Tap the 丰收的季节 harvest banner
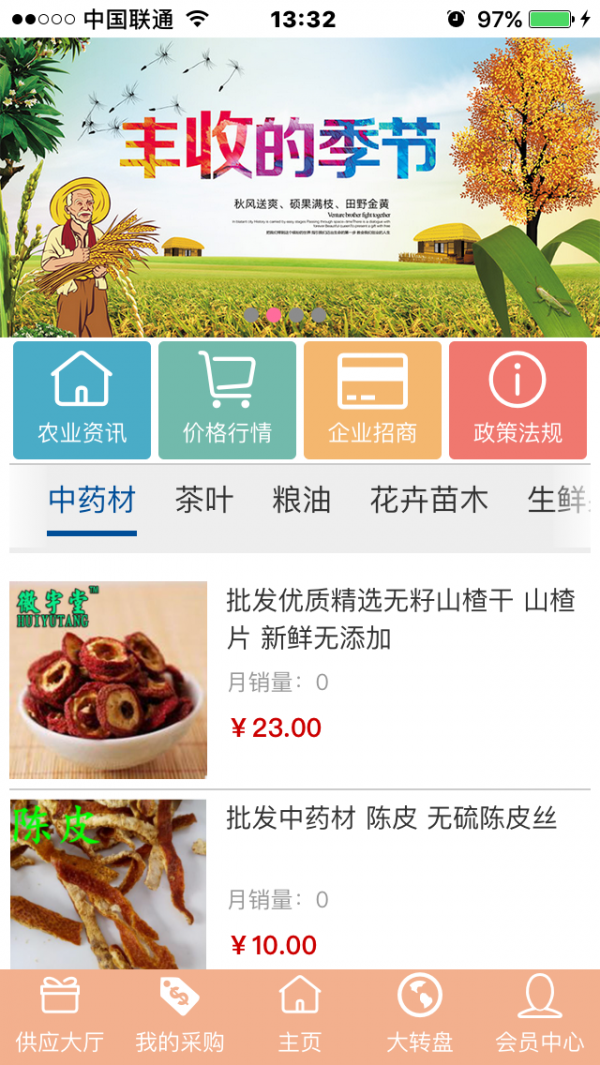 tap(300, 187)
